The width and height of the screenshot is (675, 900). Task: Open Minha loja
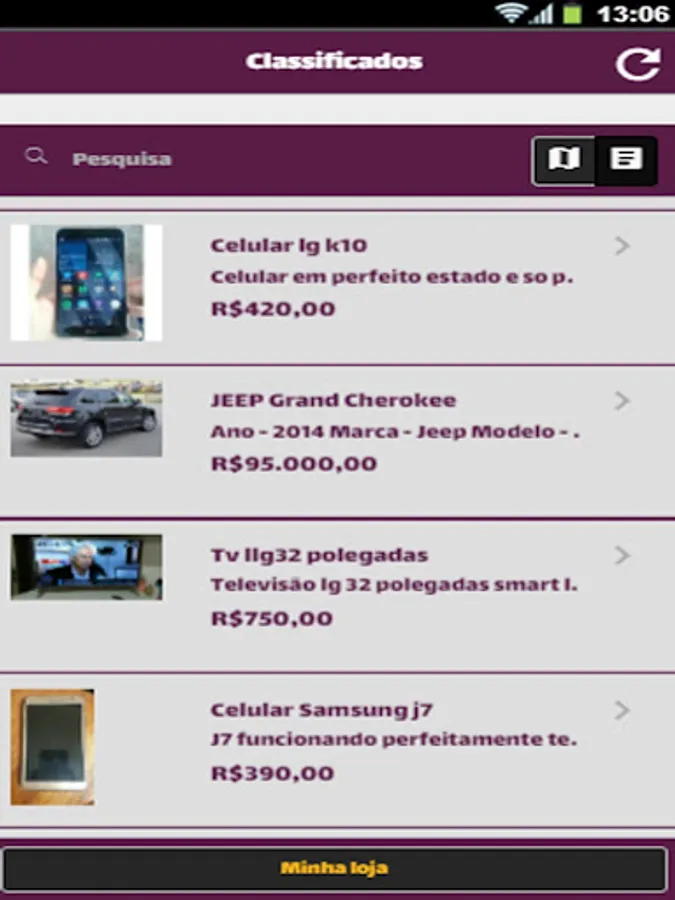[x=335, y=868]
